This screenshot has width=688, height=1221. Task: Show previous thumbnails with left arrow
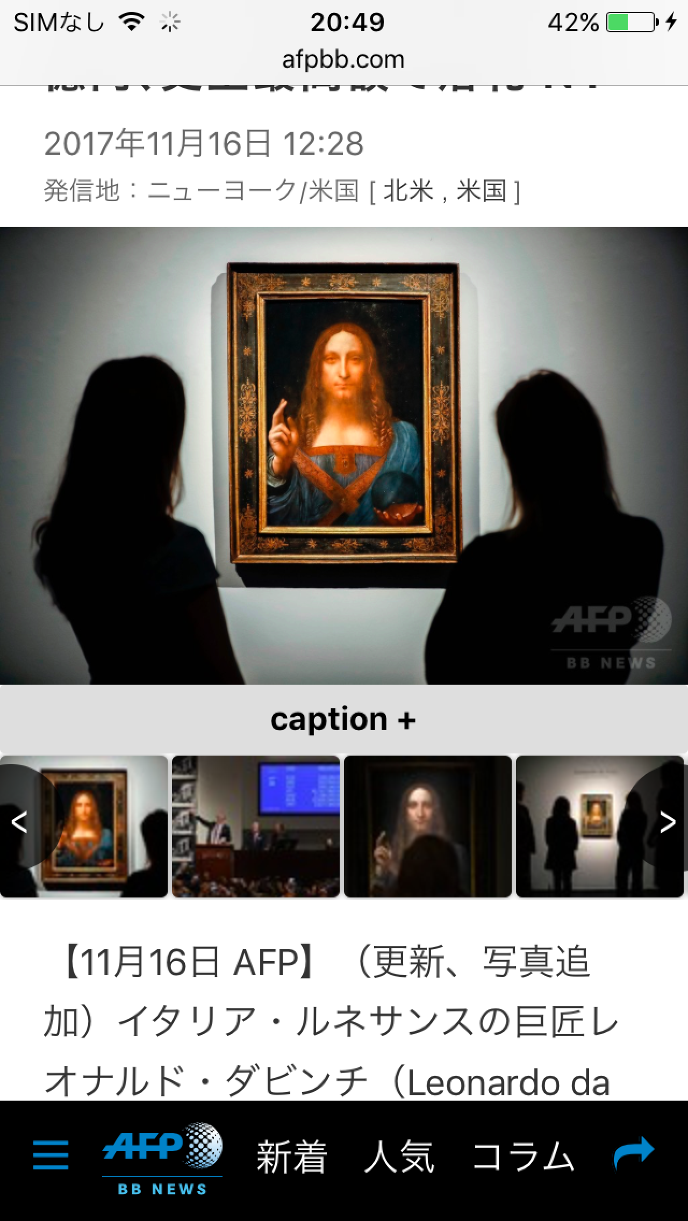point(18,822)
